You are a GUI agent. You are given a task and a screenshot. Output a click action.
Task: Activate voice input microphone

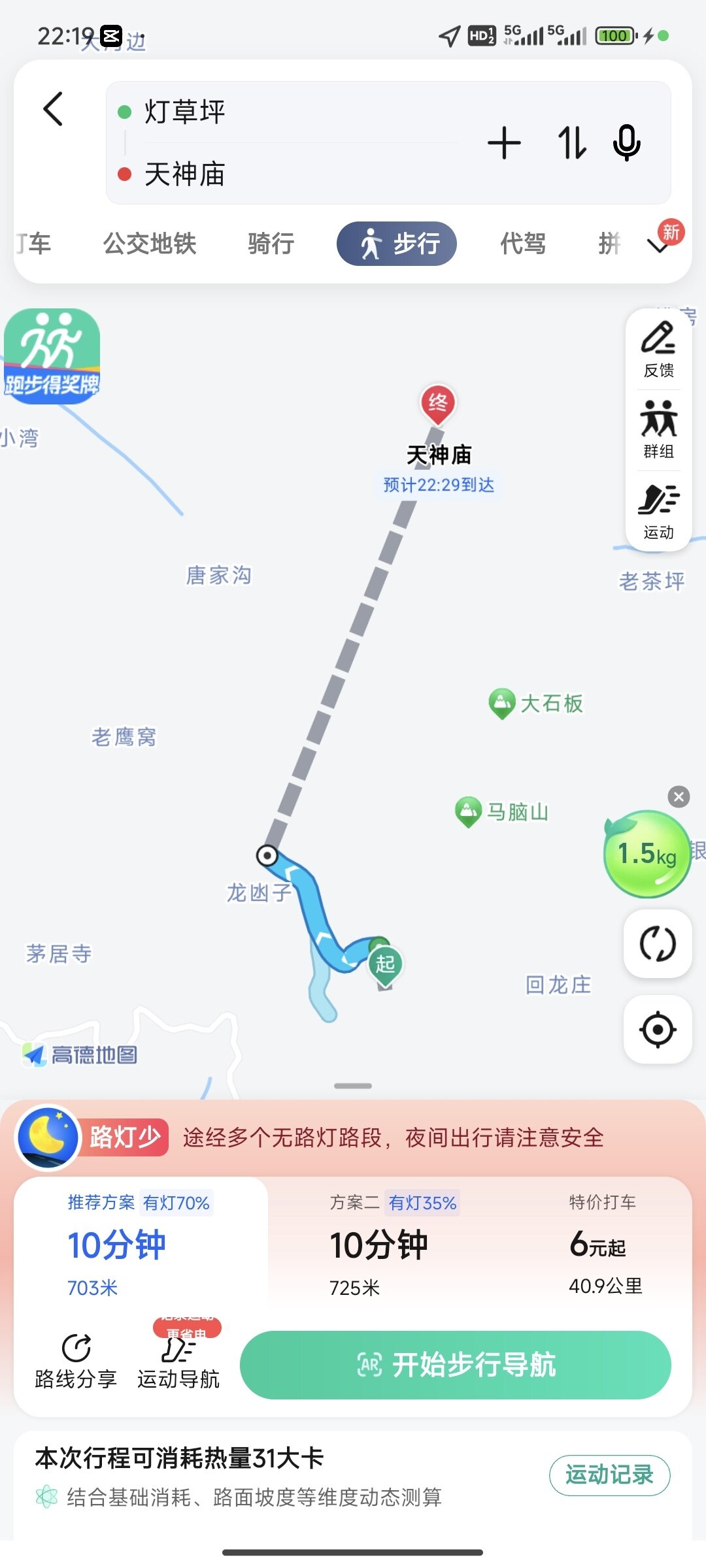coord(626,143)
